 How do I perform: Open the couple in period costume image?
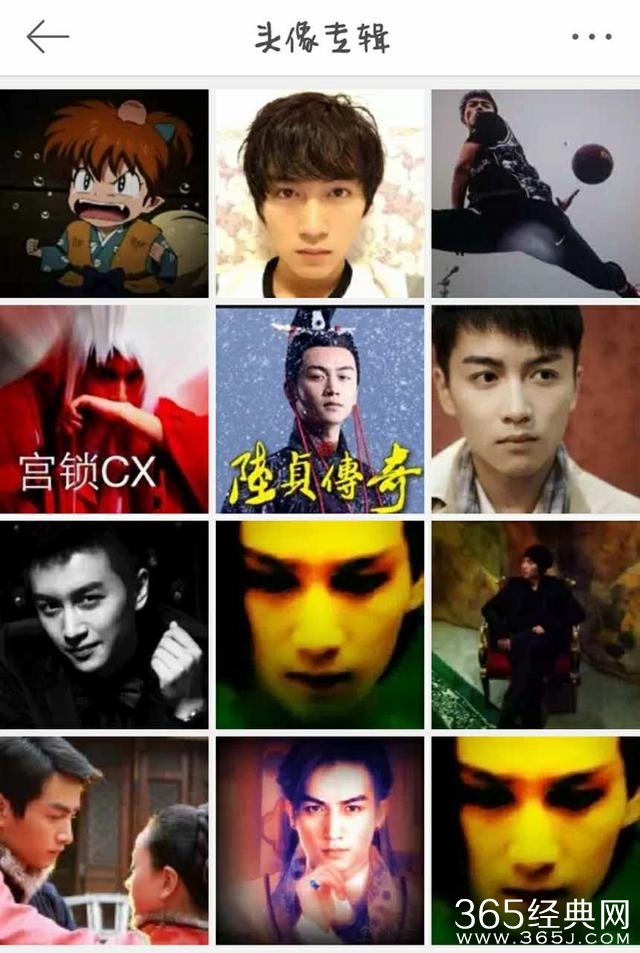[x=104, y=840]
